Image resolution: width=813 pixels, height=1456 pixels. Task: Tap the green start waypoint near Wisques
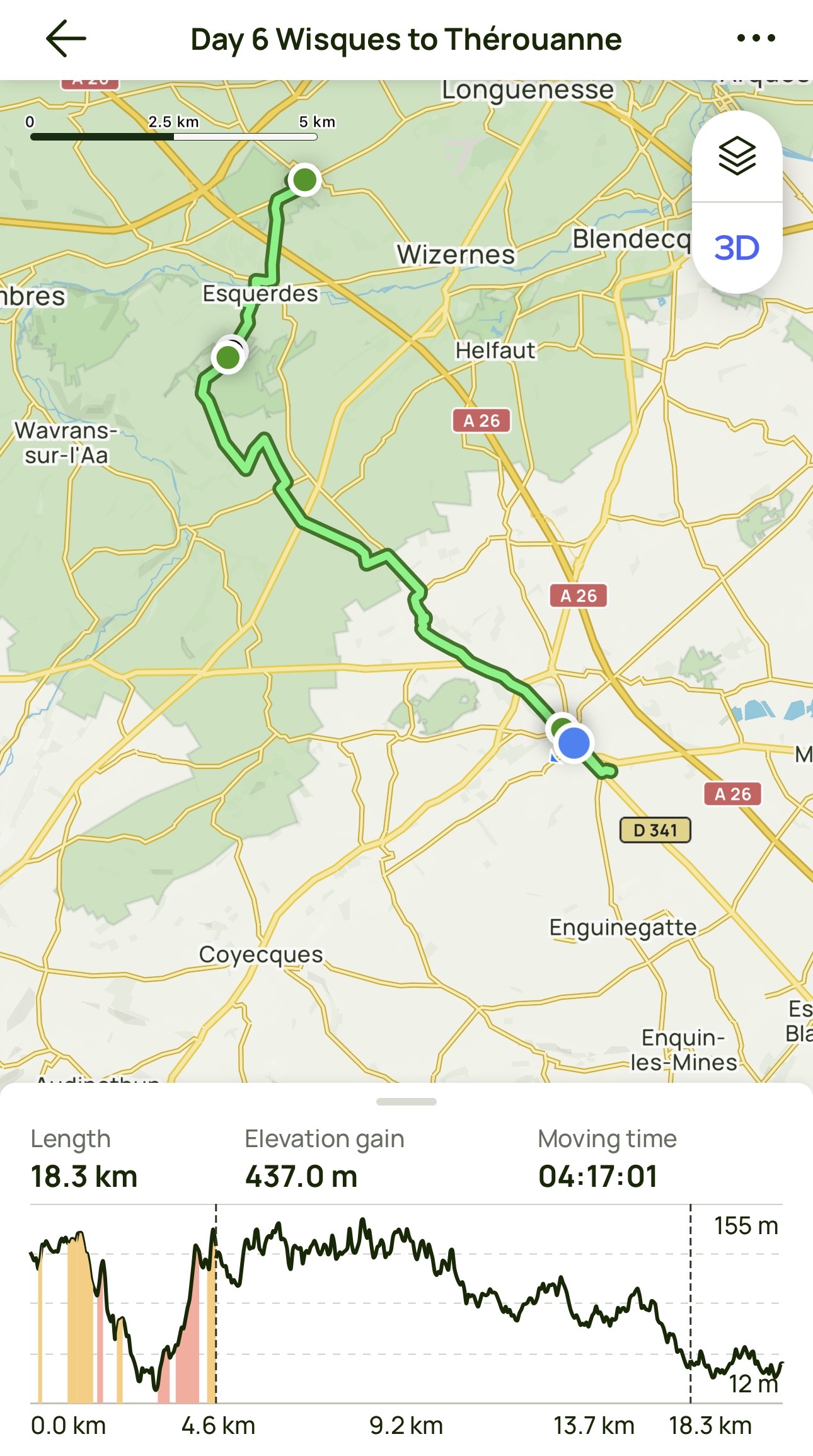point(305,180)
